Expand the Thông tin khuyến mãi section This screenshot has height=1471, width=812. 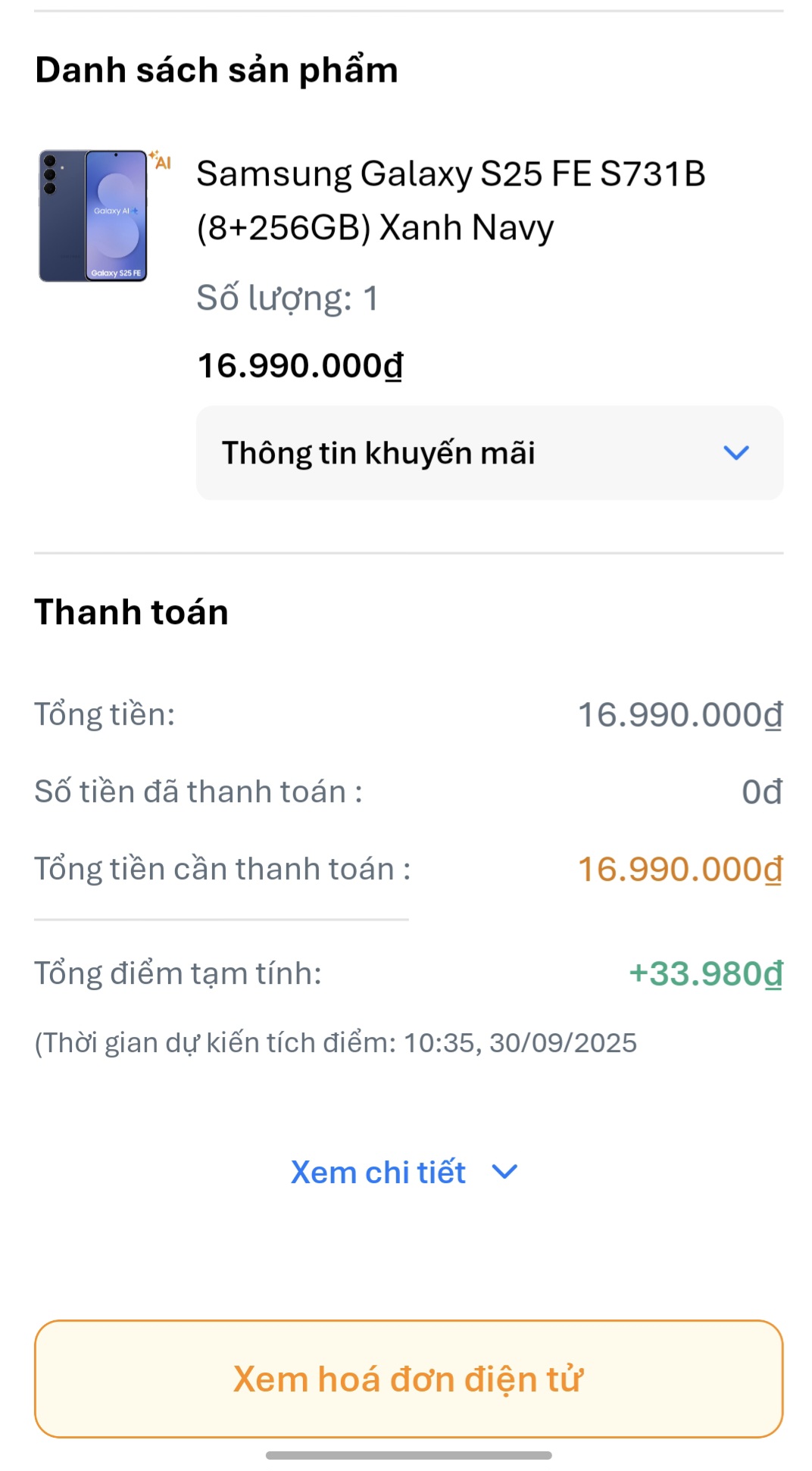coord(489,453)
